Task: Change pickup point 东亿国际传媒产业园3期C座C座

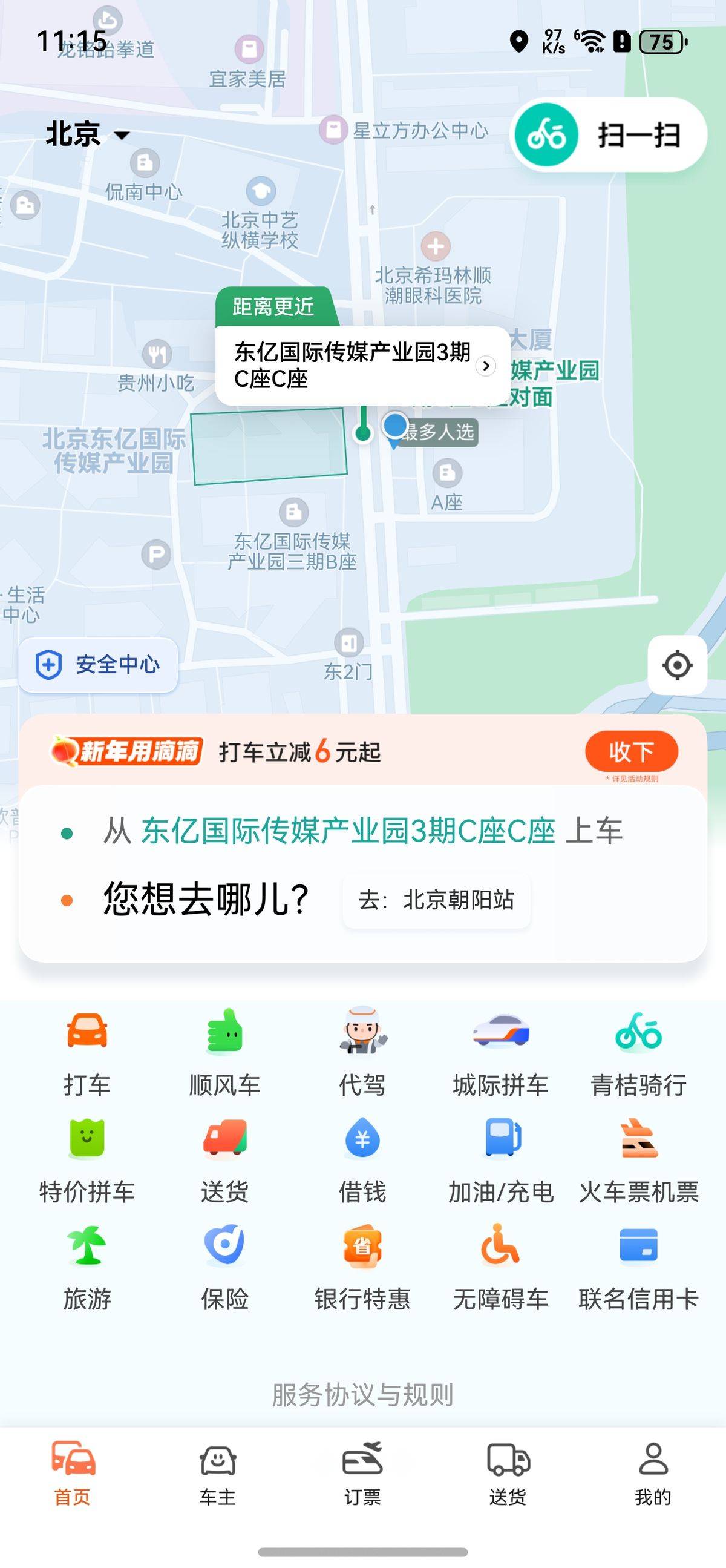Action: tap(348, 831)
